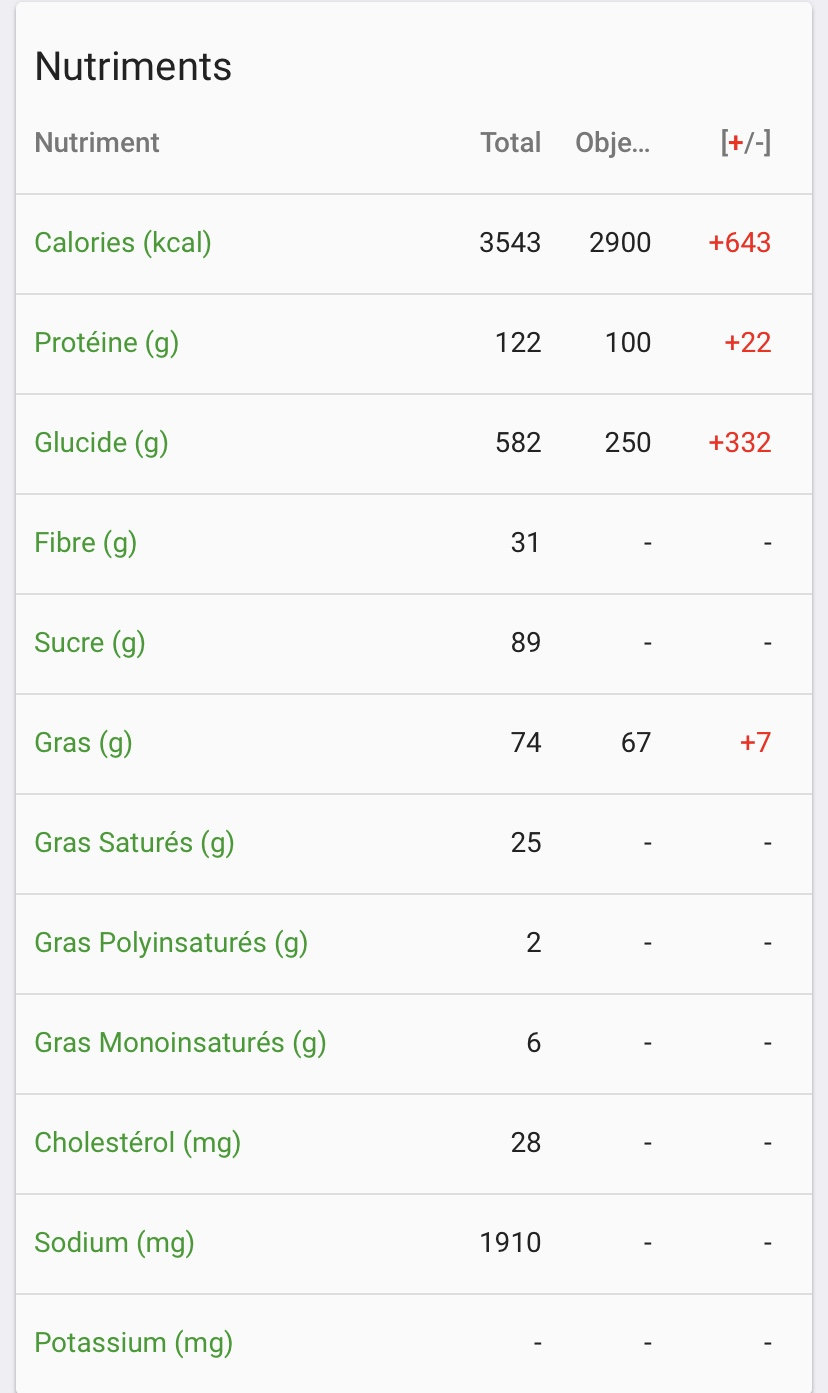Open the Protéine (g) nutrient link
The height and width of the screenshot is (1393, 828).
(106, 343)
